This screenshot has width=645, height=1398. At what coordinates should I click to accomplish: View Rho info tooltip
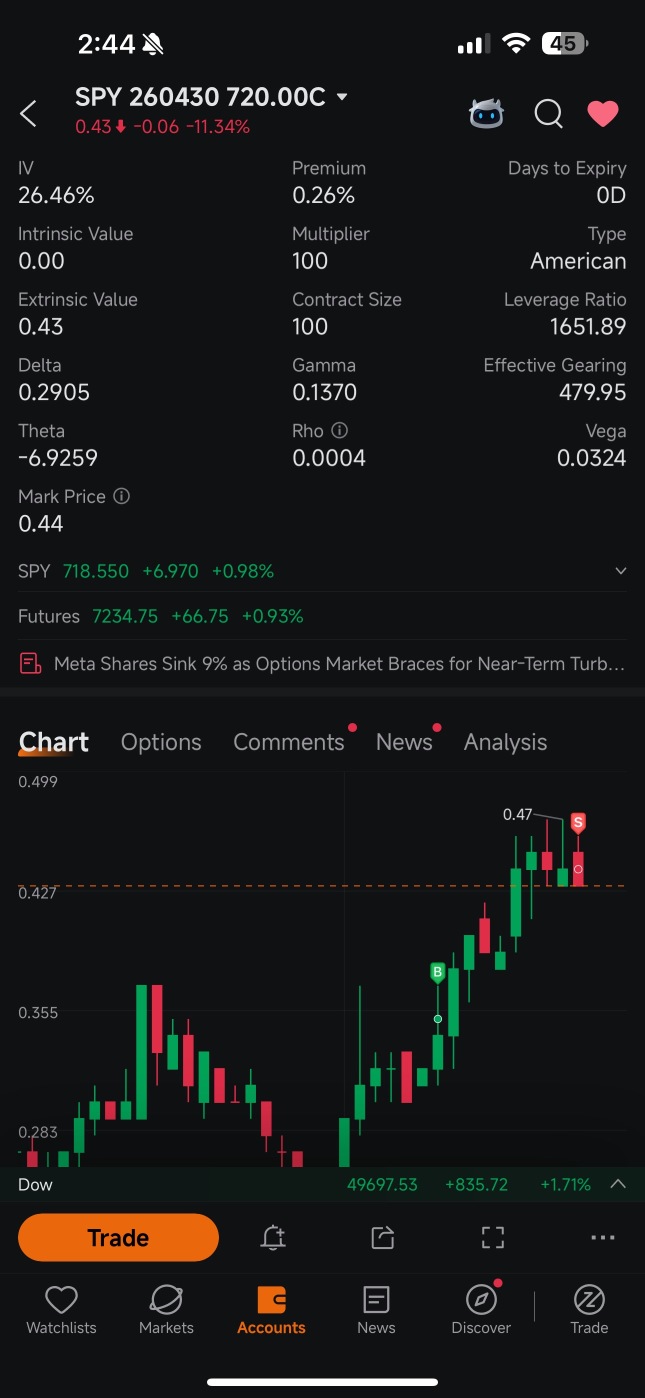340,431
